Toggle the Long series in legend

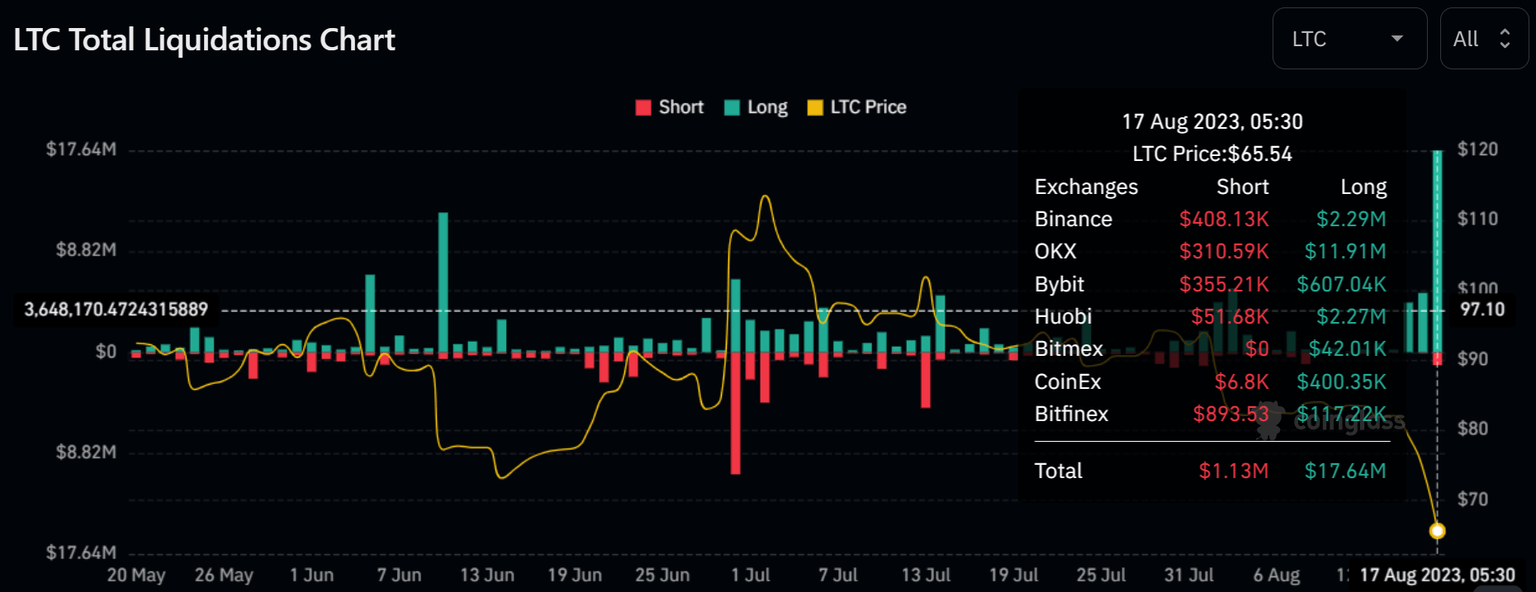[x=755, y=107]
